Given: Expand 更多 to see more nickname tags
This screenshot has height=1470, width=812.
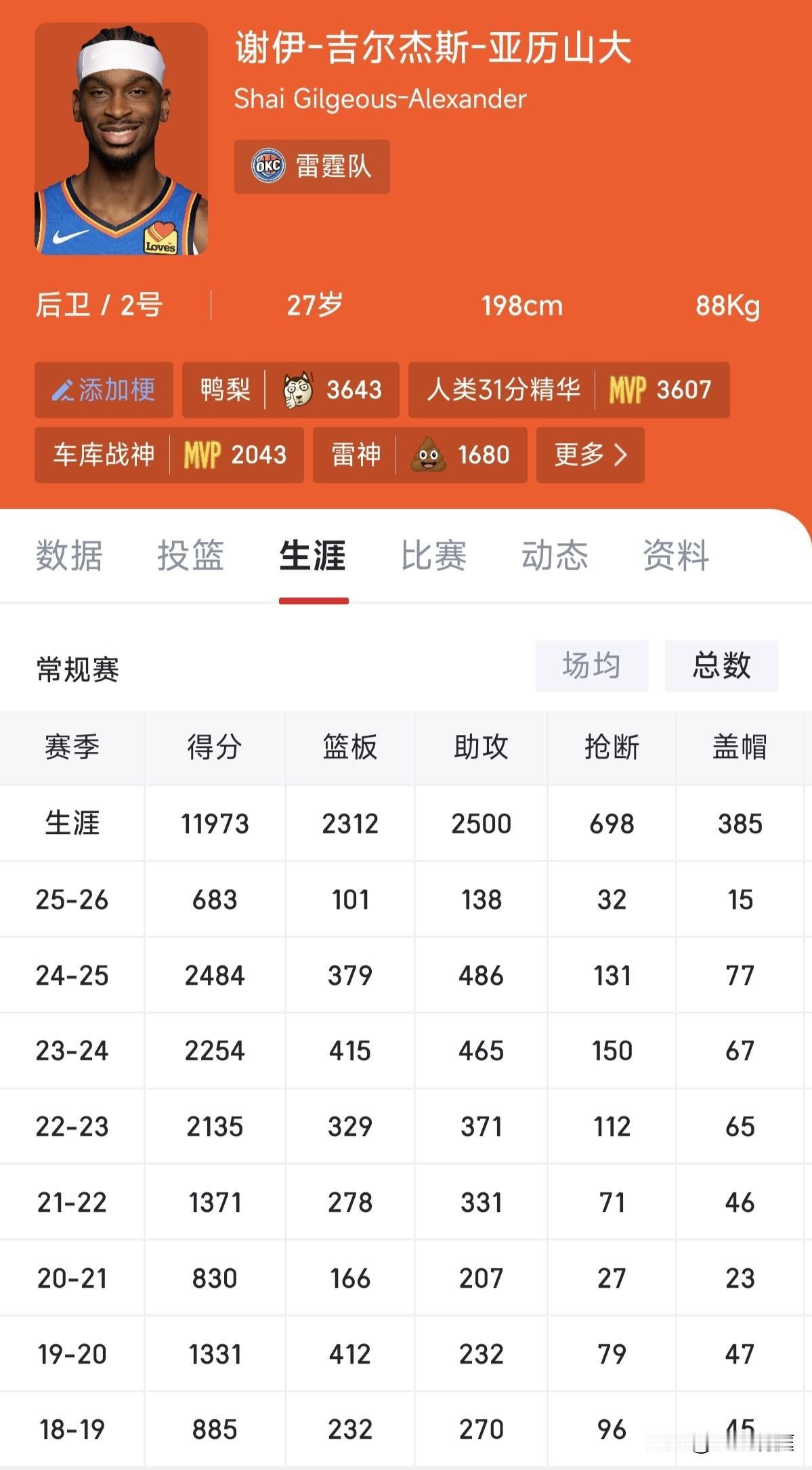Looking at the screenshot, I should [588, 456].
